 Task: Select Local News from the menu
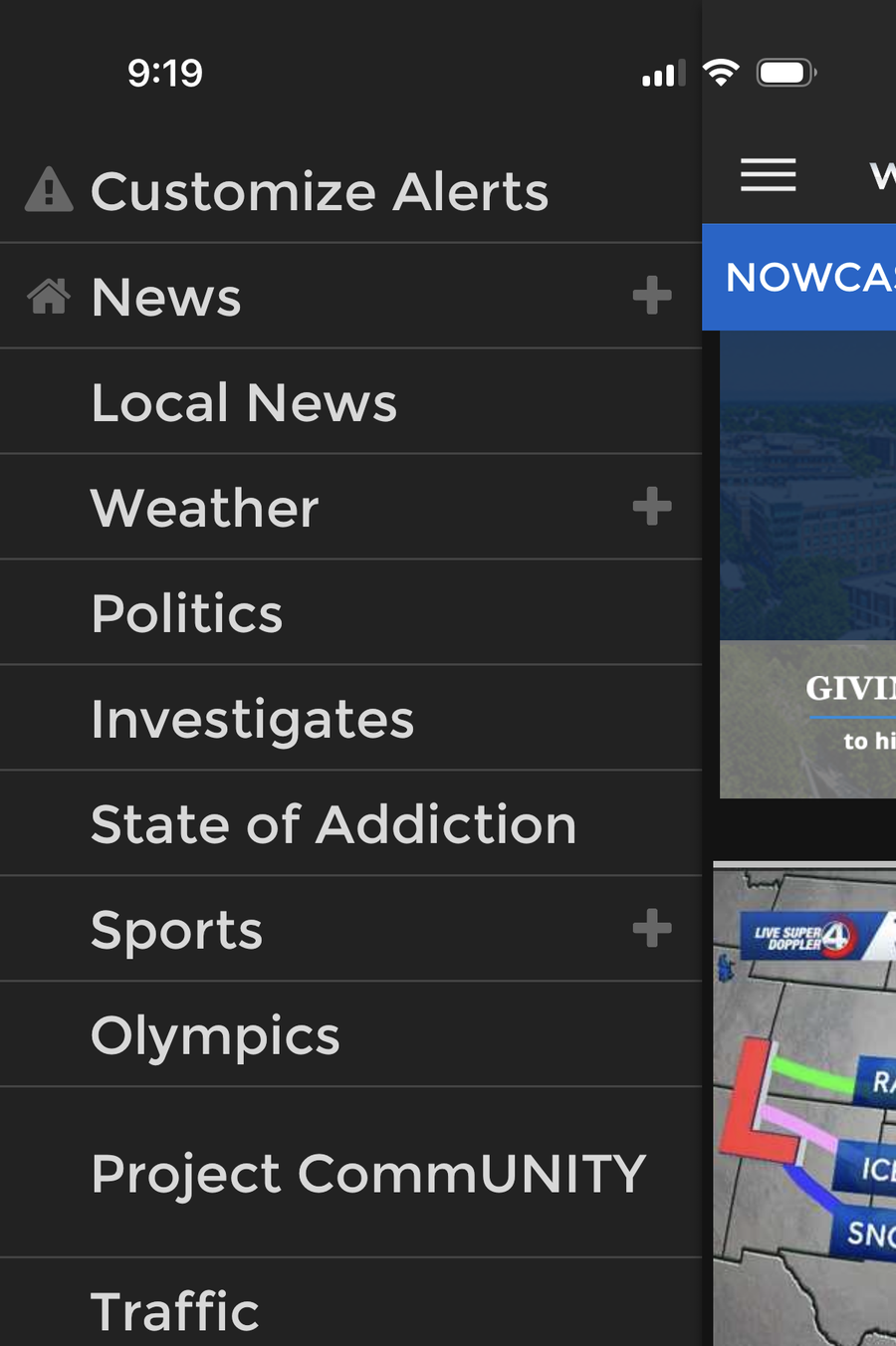[243, 401]
